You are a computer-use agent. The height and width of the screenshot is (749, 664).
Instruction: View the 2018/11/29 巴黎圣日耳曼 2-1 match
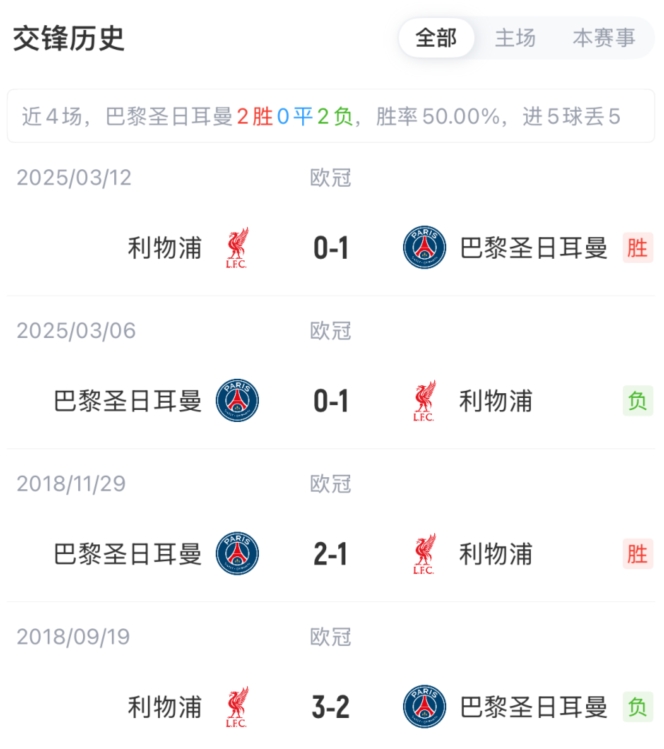click(x=331, y=554)
